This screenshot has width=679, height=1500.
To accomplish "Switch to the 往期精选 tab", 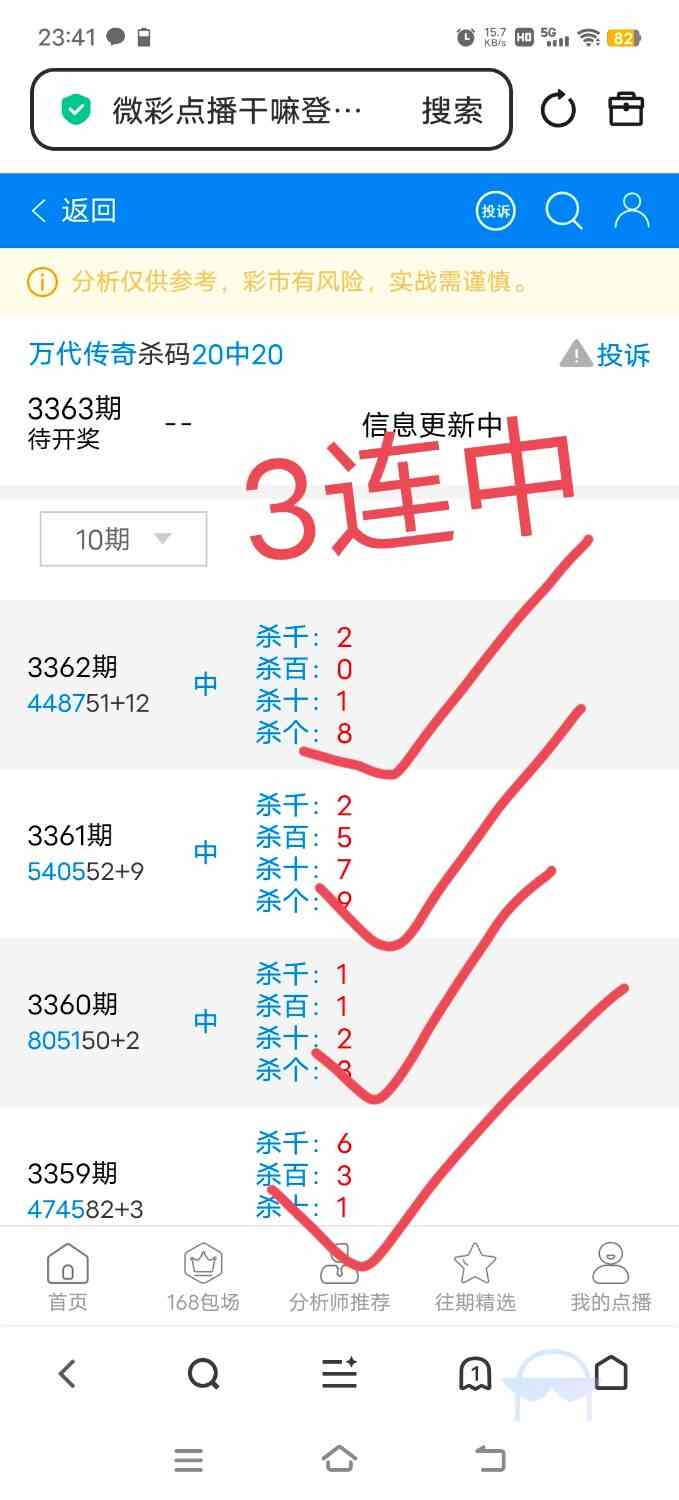I will 475,1277.
